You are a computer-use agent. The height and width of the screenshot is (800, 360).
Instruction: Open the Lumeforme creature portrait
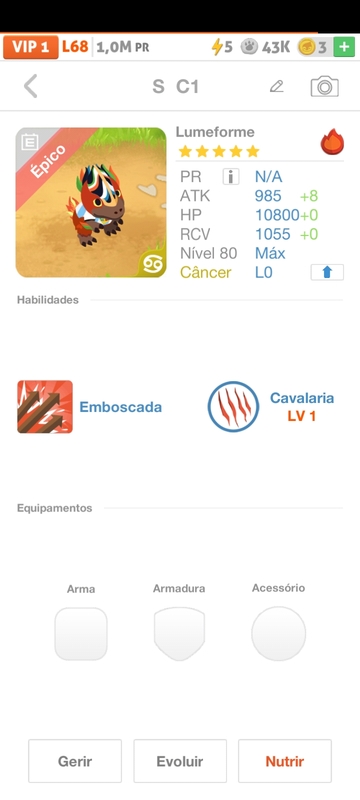click(x=91, y=203)
